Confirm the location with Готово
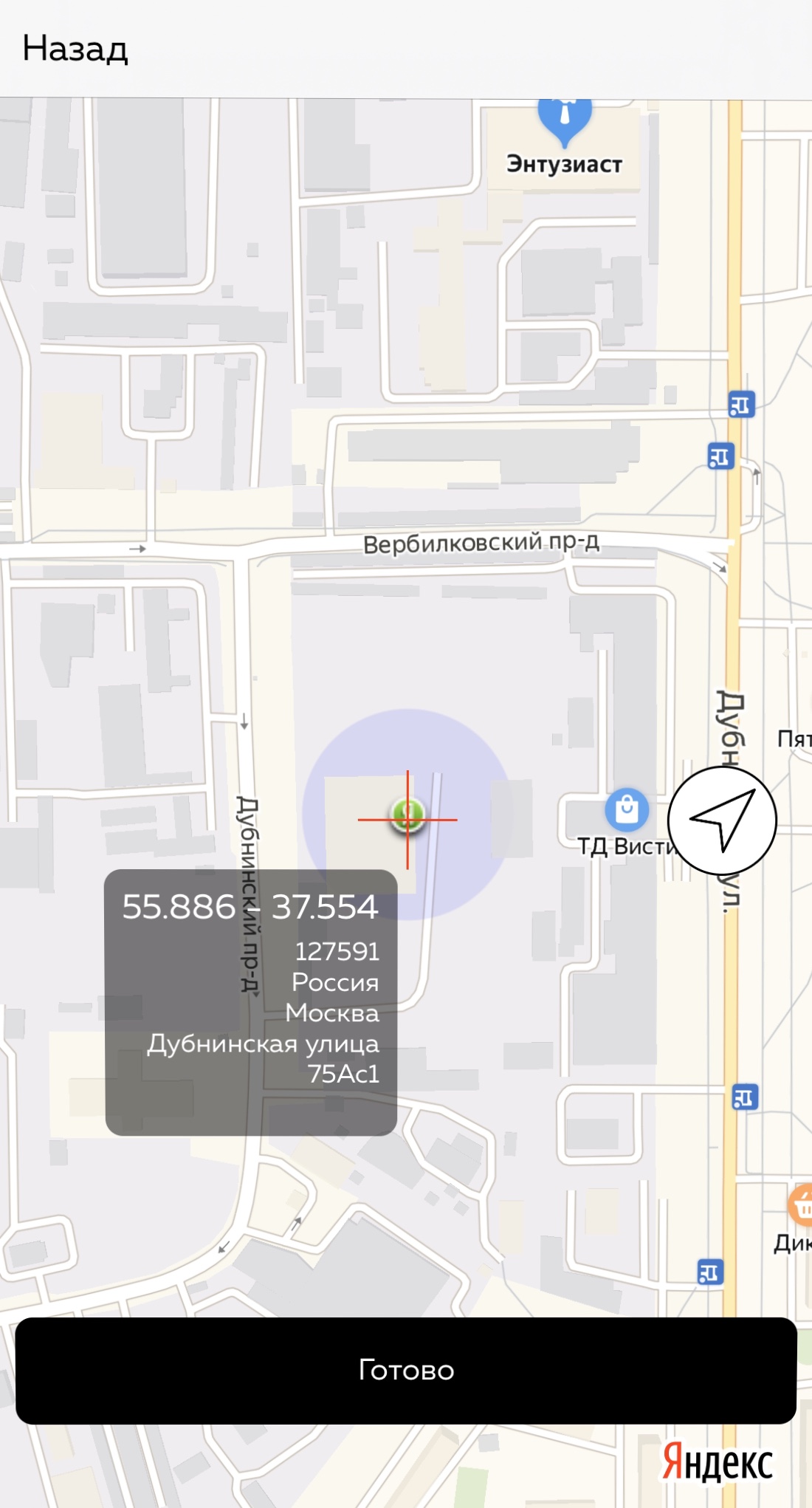The image size is (812, 1508). 406,1371
